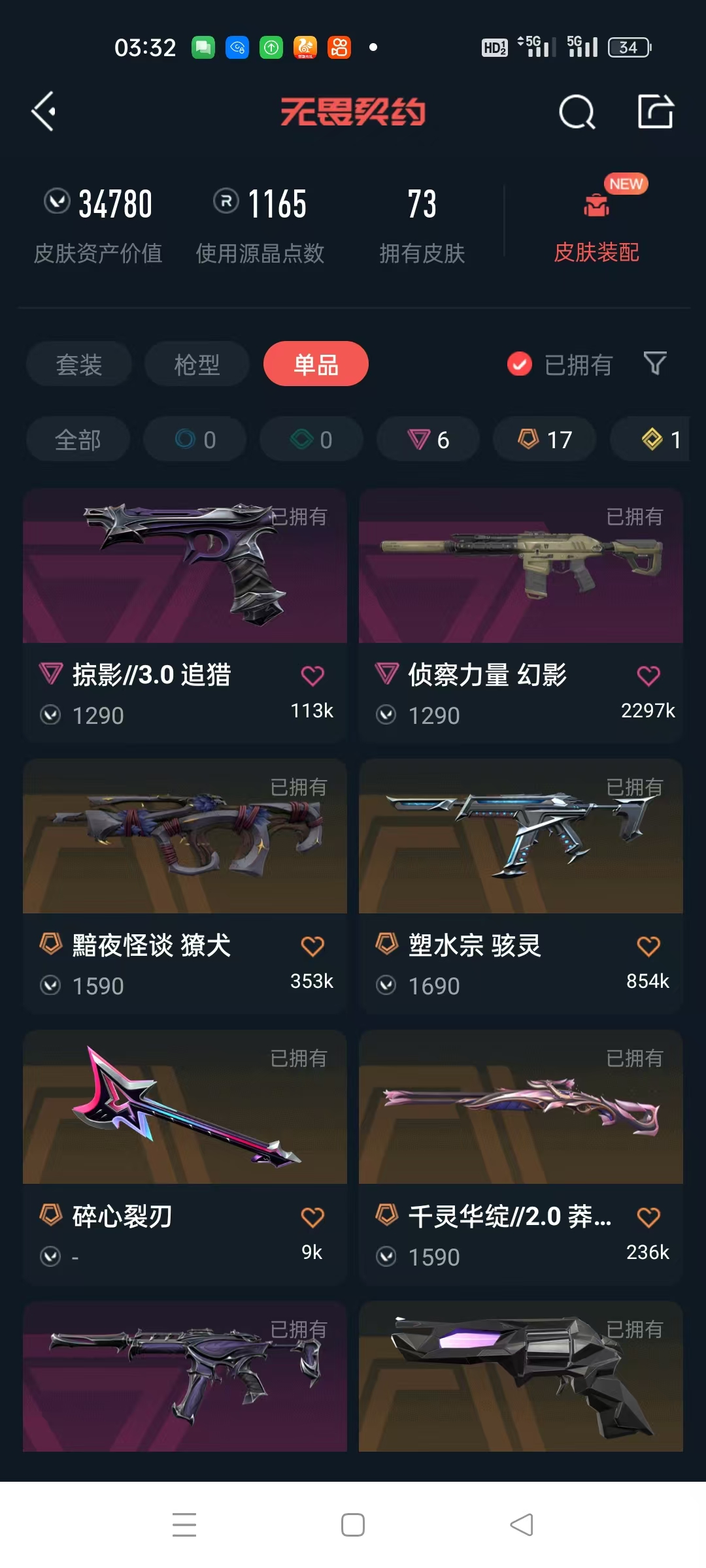Toggle the 已拥有 owned filter
706x1568 pixels.
coord(560,364)
